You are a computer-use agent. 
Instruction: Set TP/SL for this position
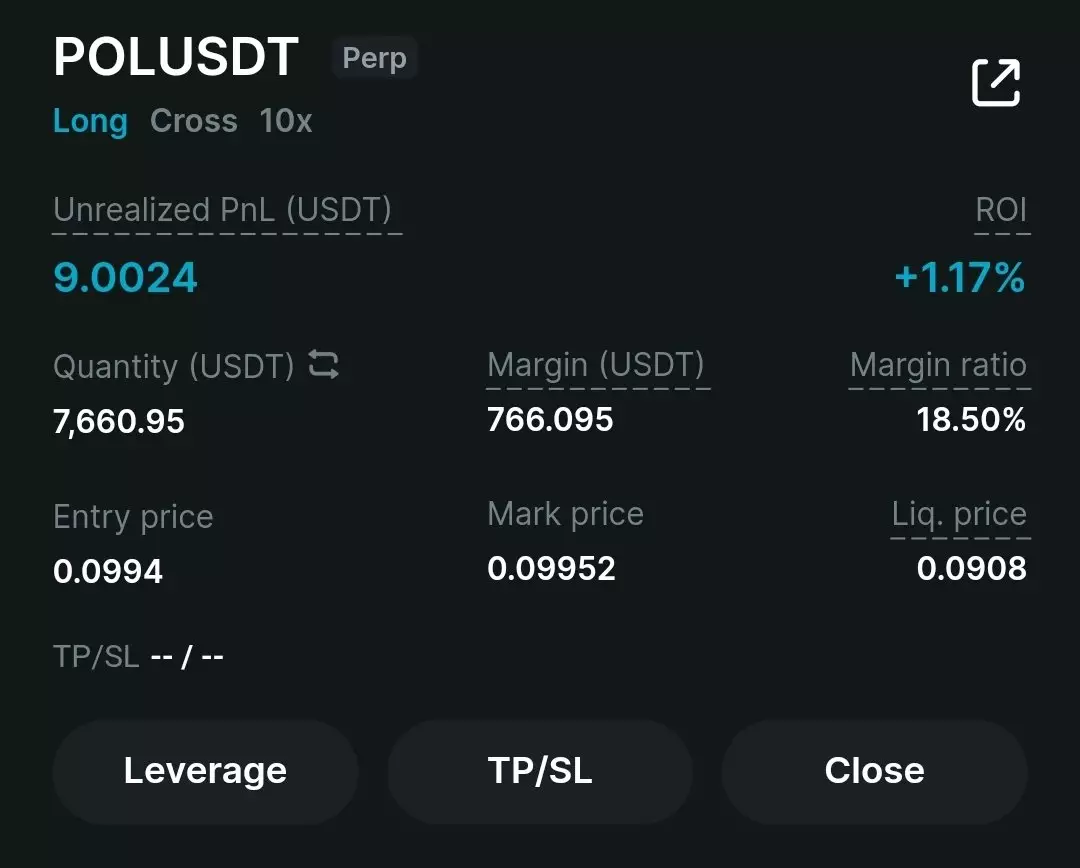(x=540, y=771)
